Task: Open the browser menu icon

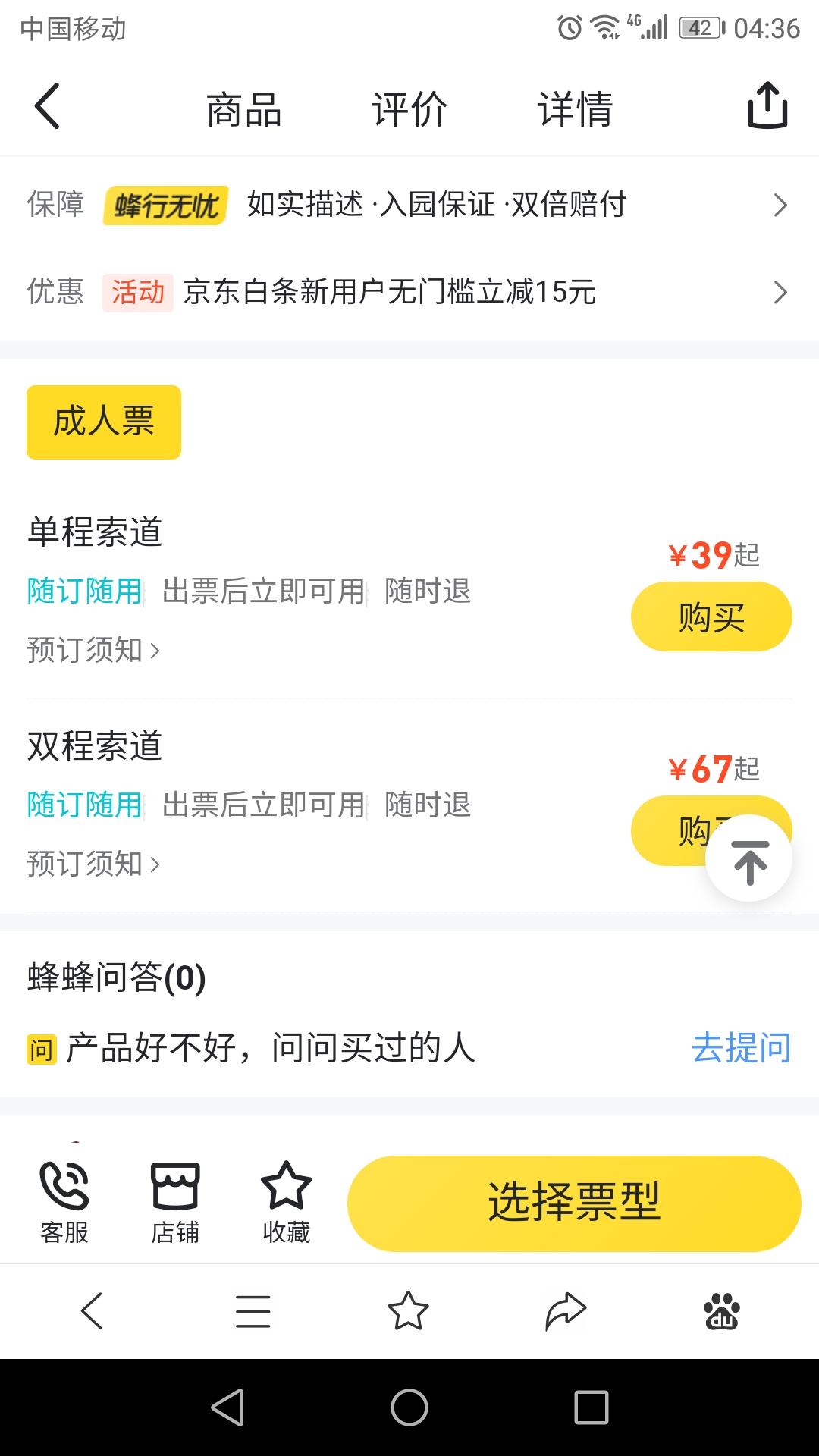Action: pos(253,1311)
